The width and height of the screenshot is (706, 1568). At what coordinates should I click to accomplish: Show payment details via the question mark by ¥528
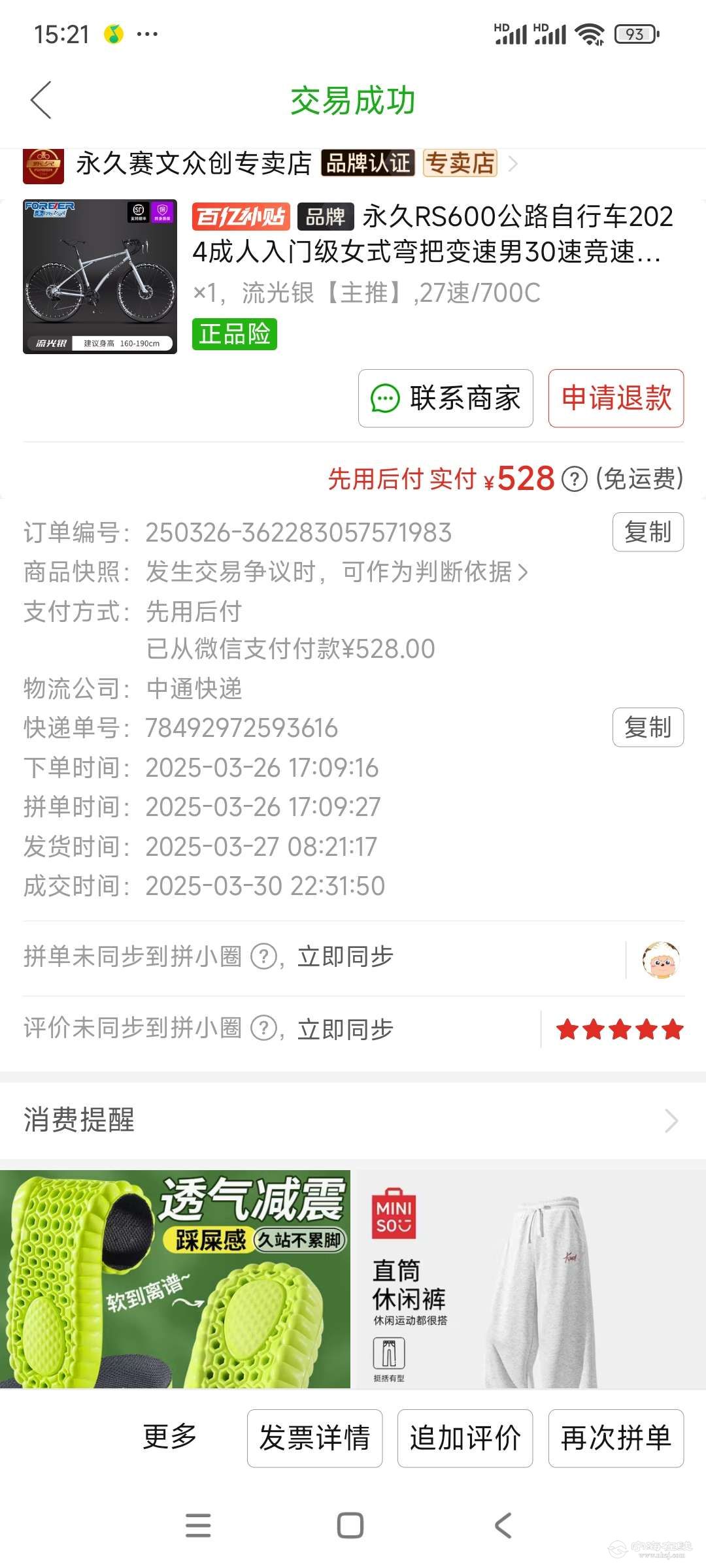coord(574,480)
